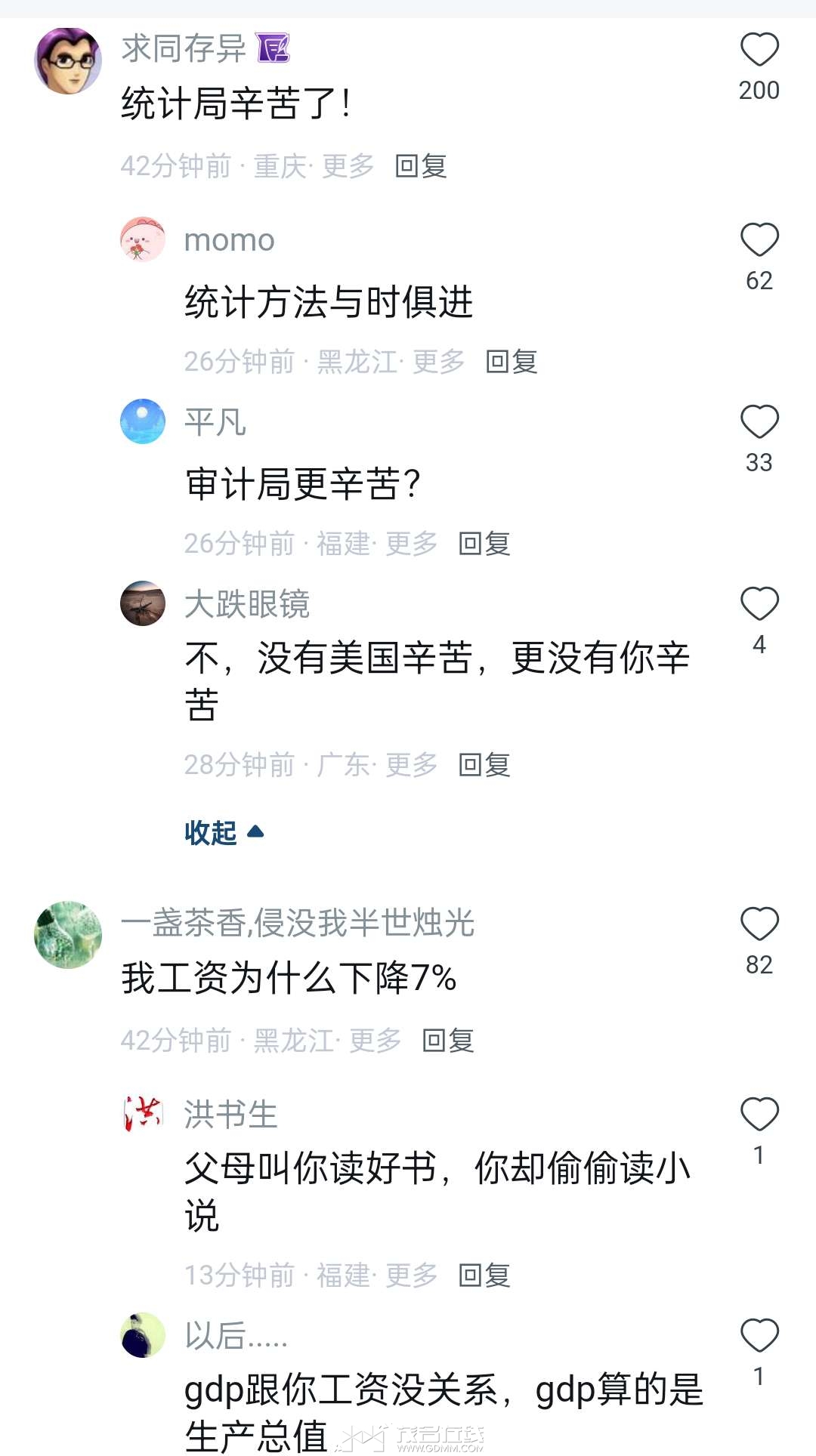Show more options on momo's reply
The height and width of the screenshot is (1456, 816).
click(438, 362)
